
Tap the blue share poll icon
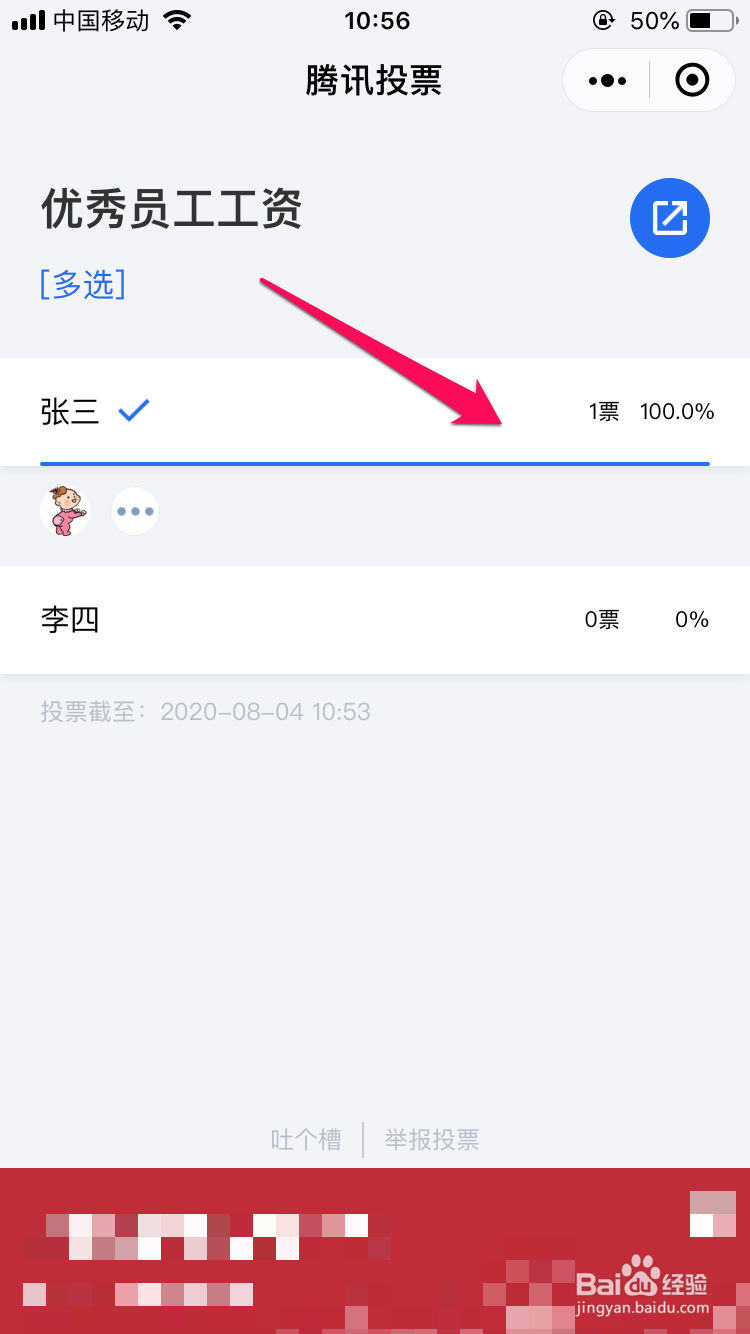[x=670, y=218]
